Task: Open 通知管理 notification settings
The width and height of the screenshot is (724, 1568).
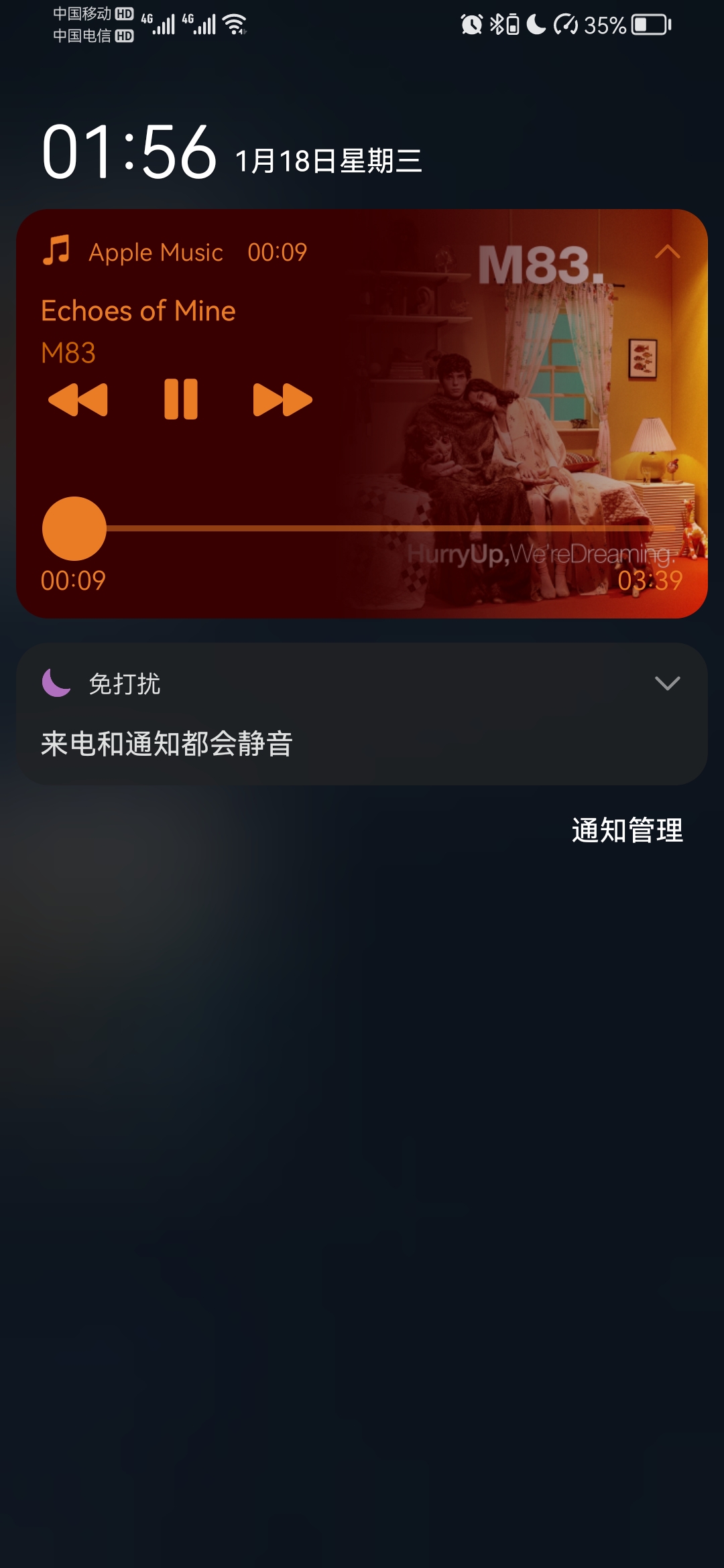Action: click(x=627, y=831)
